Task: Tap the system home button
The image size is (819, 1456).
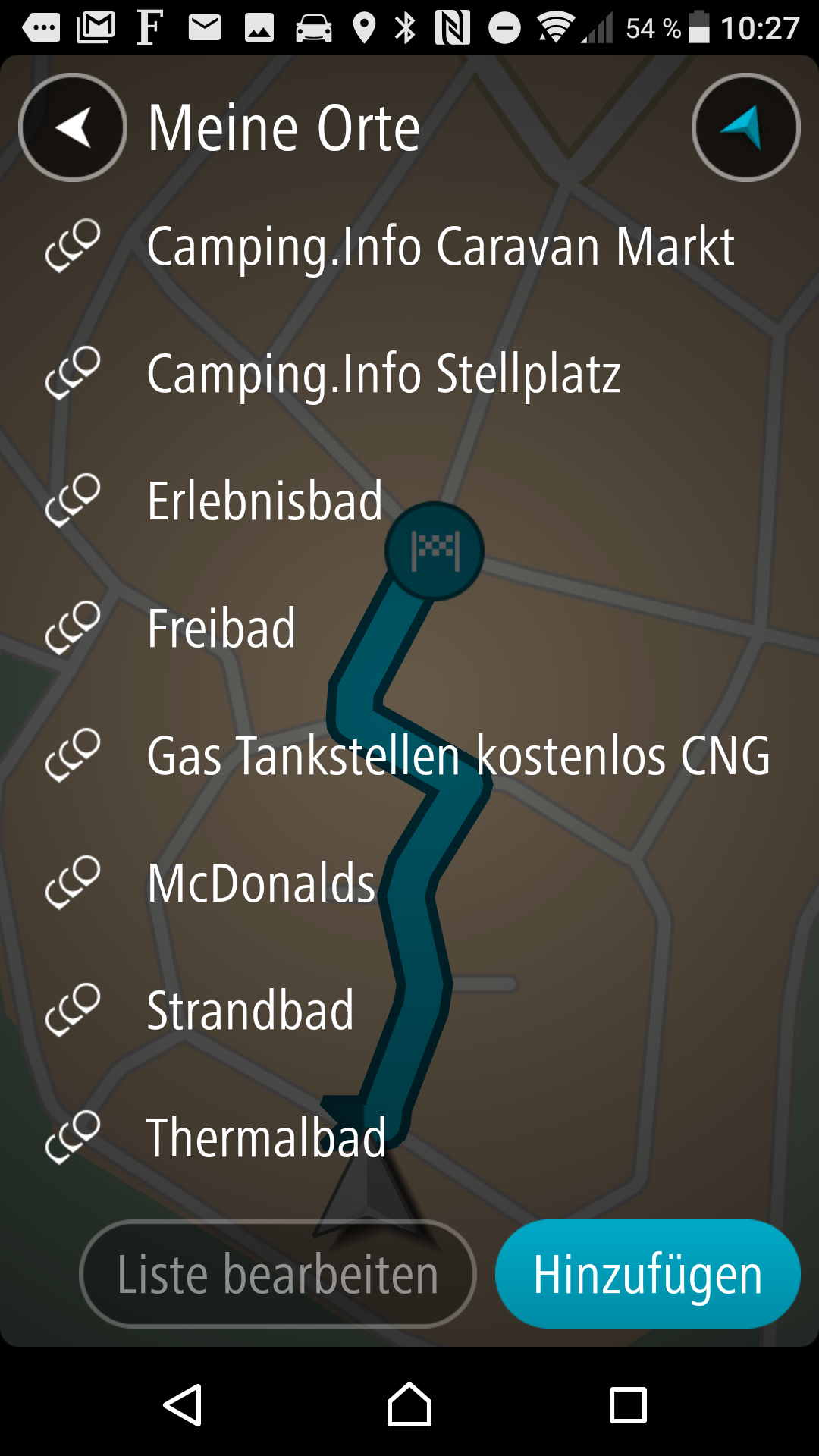Action: (x=409, y=1405)
